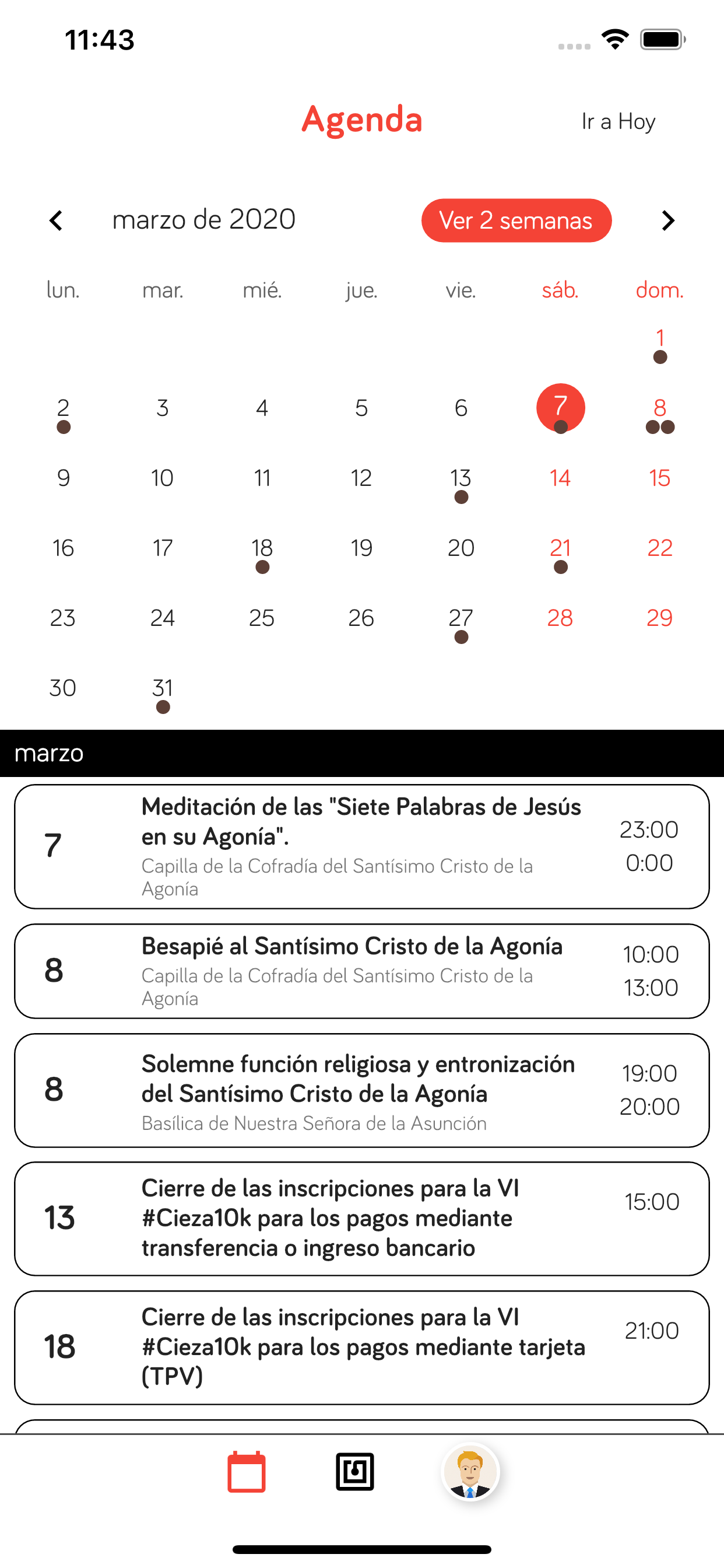Switch to the calendar agenda tab
The height and width of the screenshot is (1568, 724).
(247, 1472)
